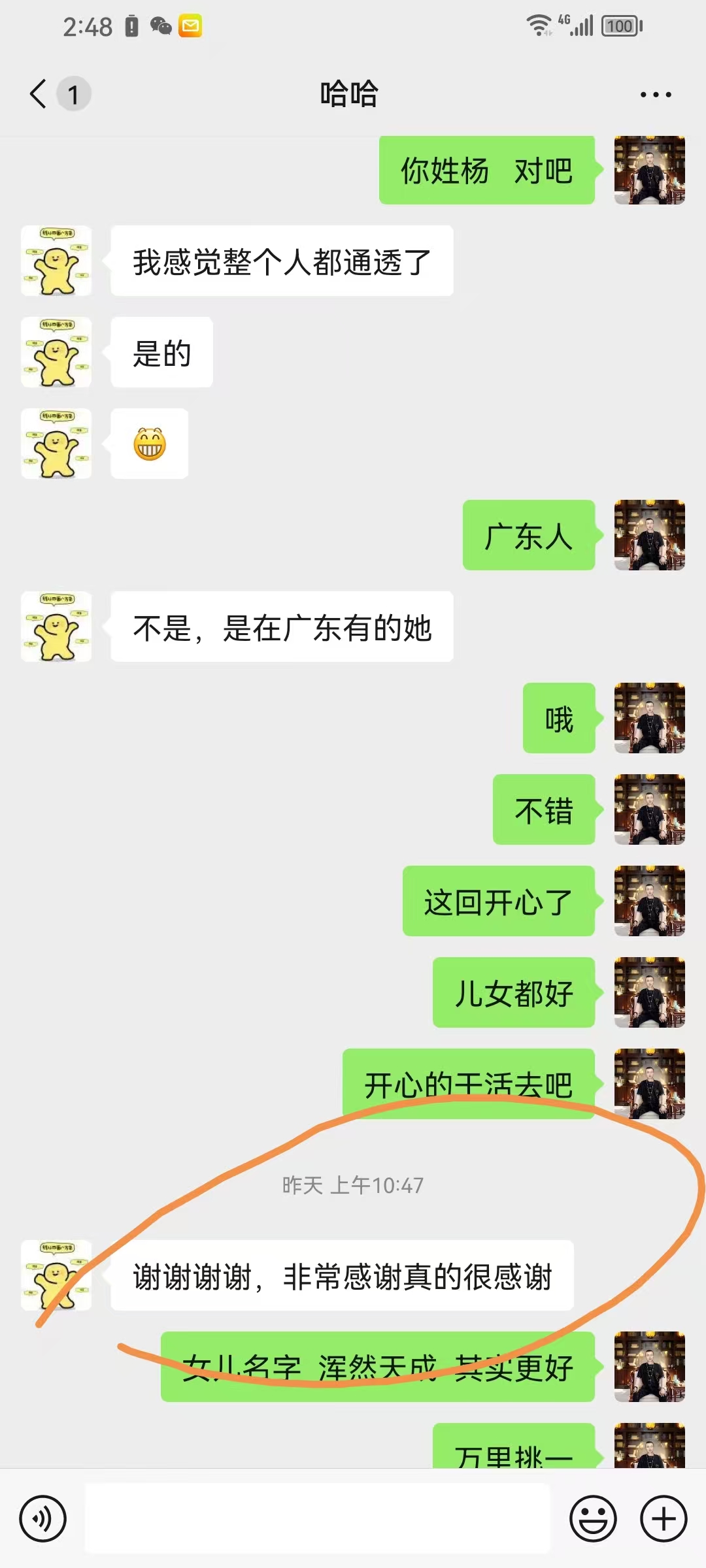706x1568 pixels.
Task: Focus the message text field
Action: [x=318, y=1518]
